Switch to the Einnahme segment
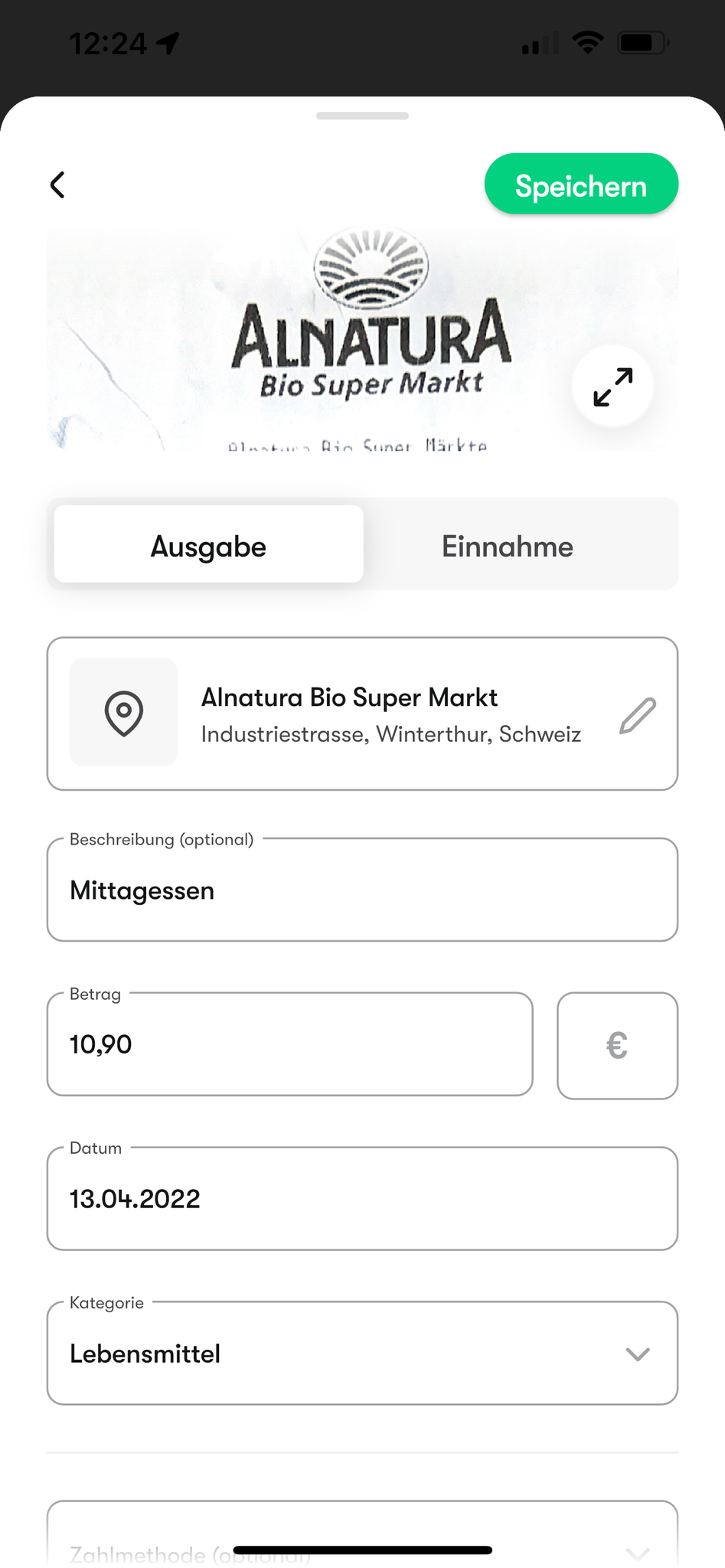This screenshot has height=1568, width=725. (507, 544)
